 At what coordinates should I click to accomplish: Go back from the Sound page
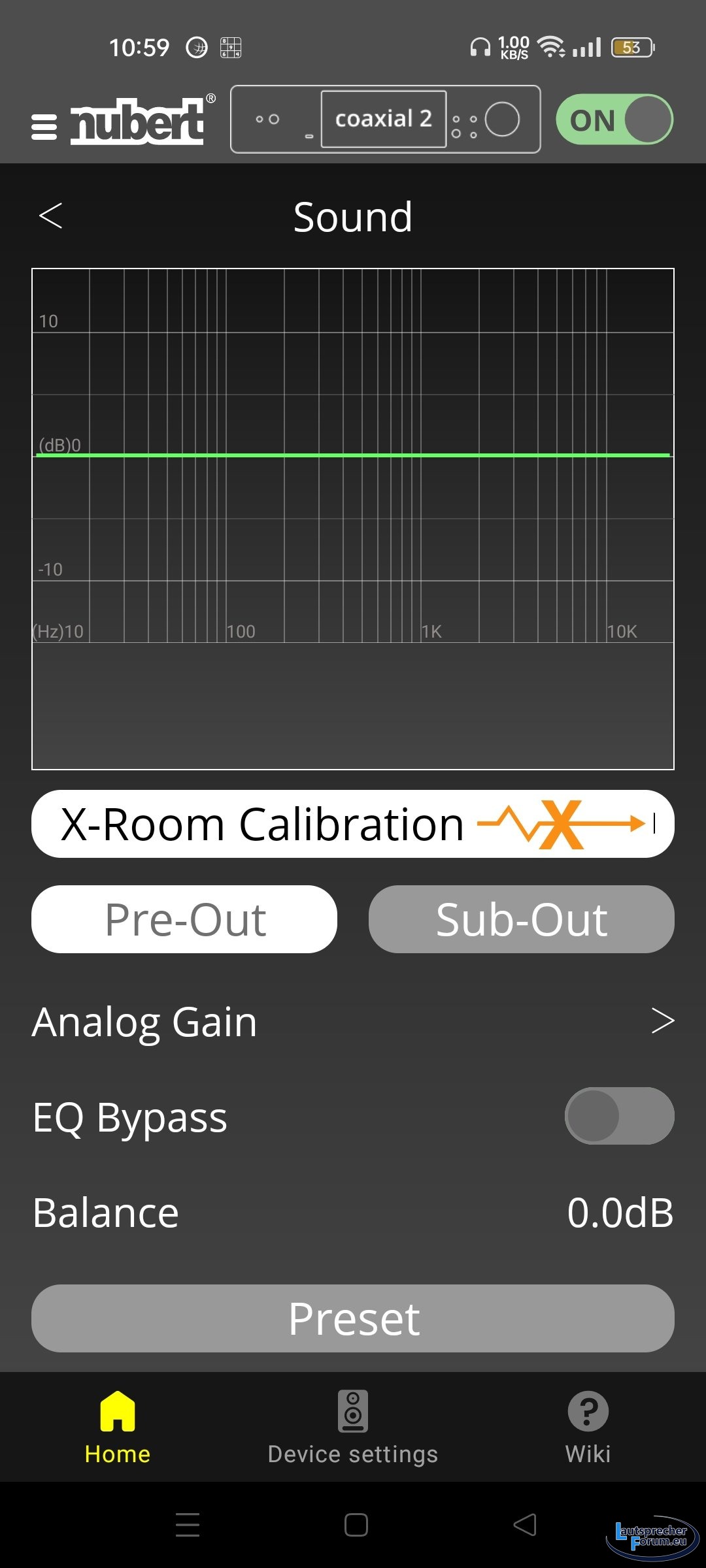(51, 216)
